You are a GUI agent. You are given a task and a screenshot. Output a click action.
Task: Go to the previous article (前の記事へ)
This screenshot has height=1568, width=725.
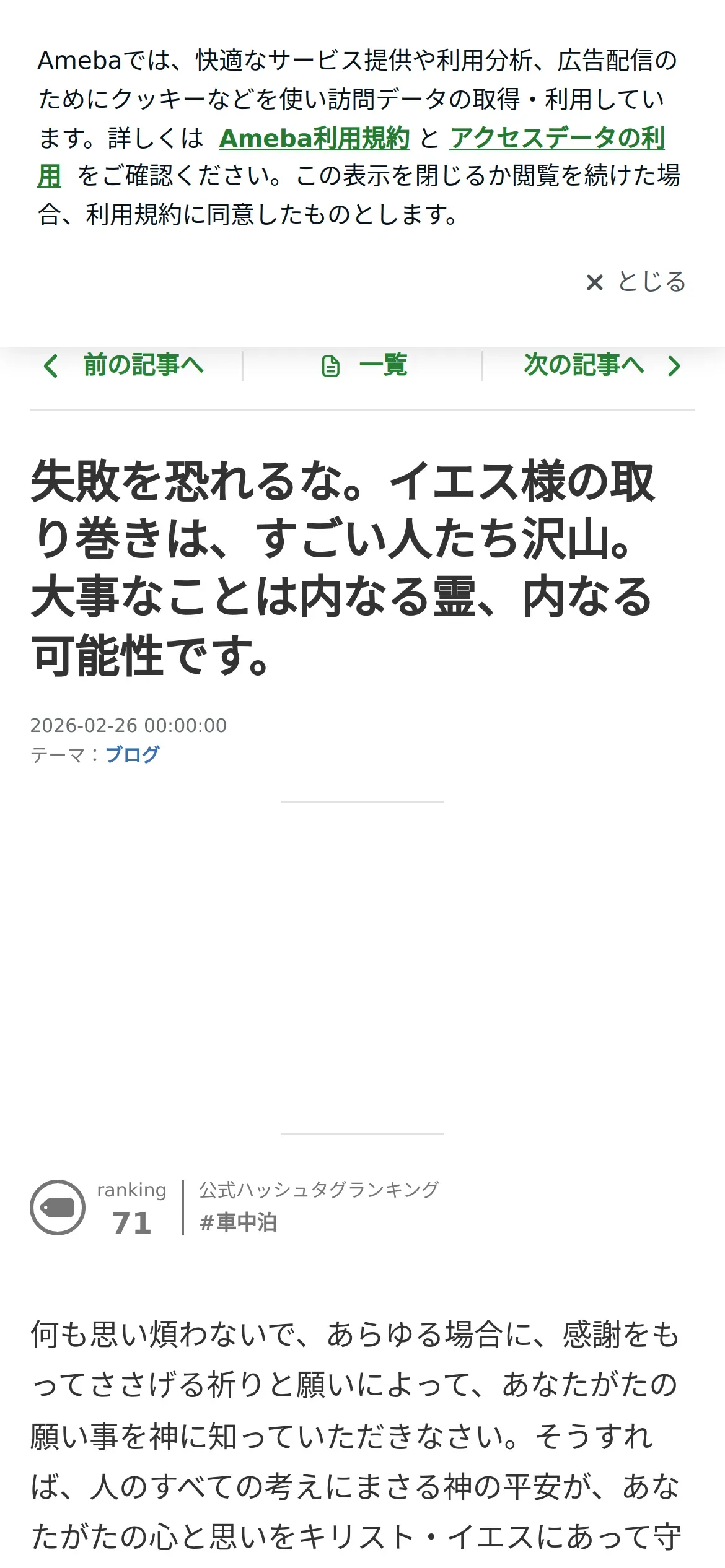pos(124,365)
